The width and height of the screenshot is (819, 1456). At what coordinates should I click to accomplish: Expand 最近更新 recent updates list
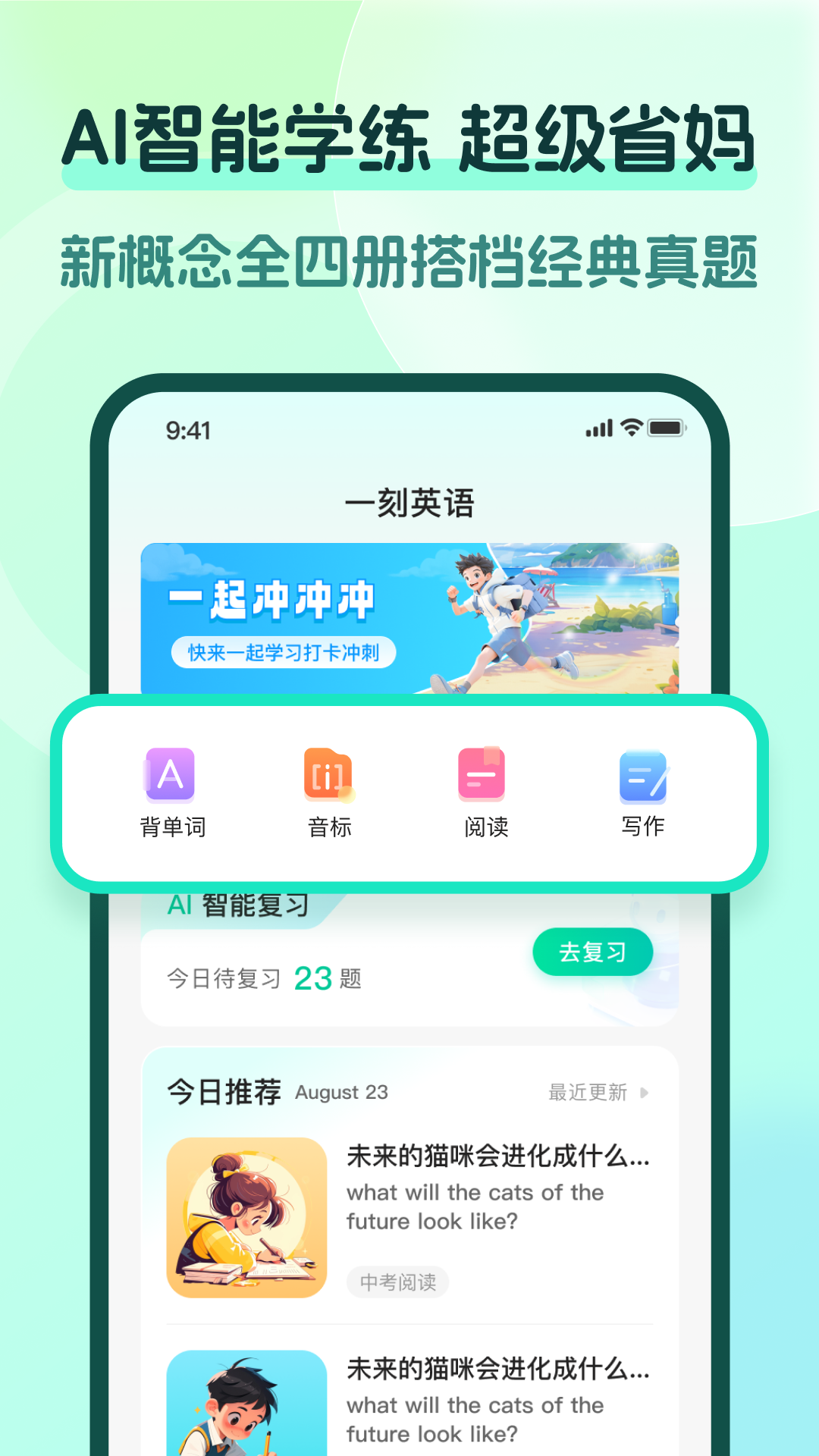click(x=586, y=1092)
